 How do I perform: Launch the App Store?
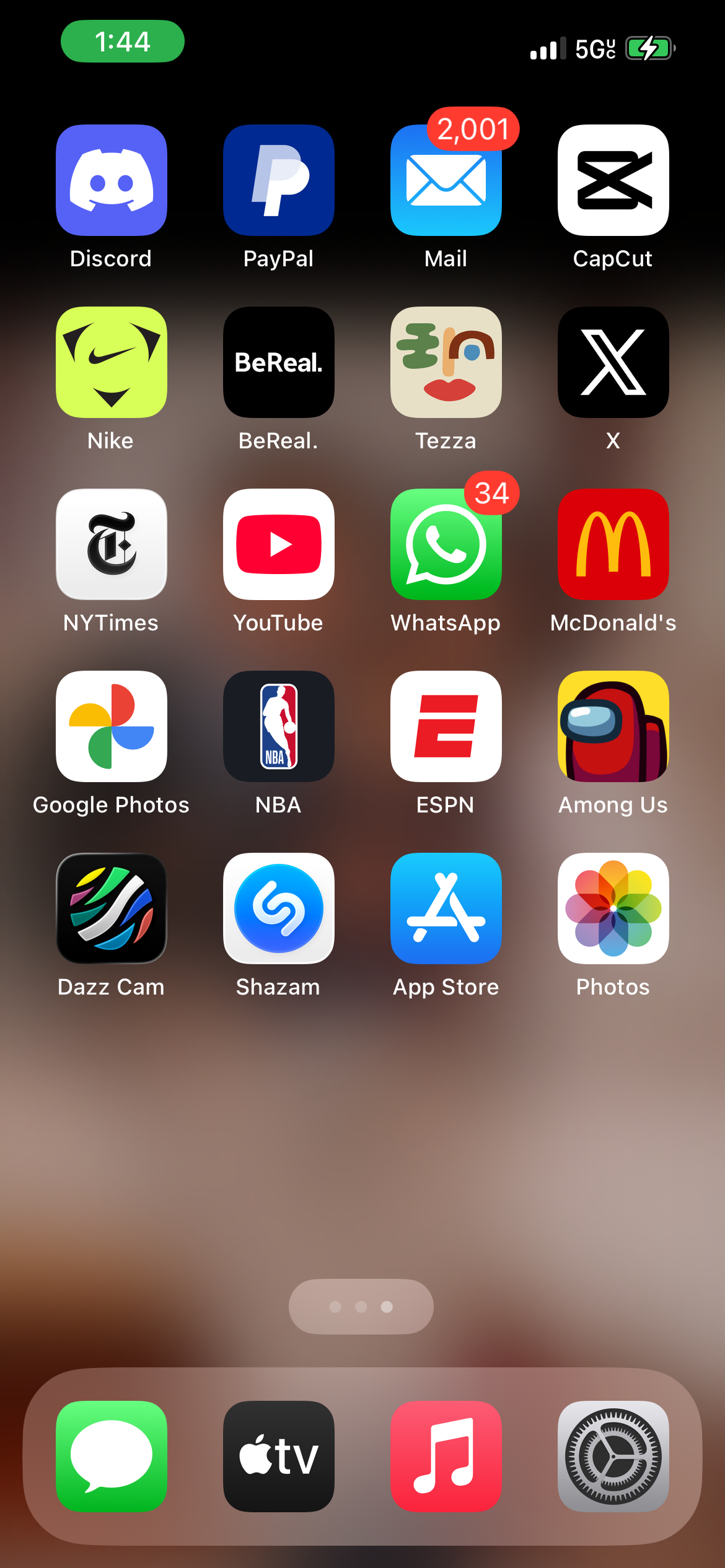pyautogui.click(x=446, y=908)
